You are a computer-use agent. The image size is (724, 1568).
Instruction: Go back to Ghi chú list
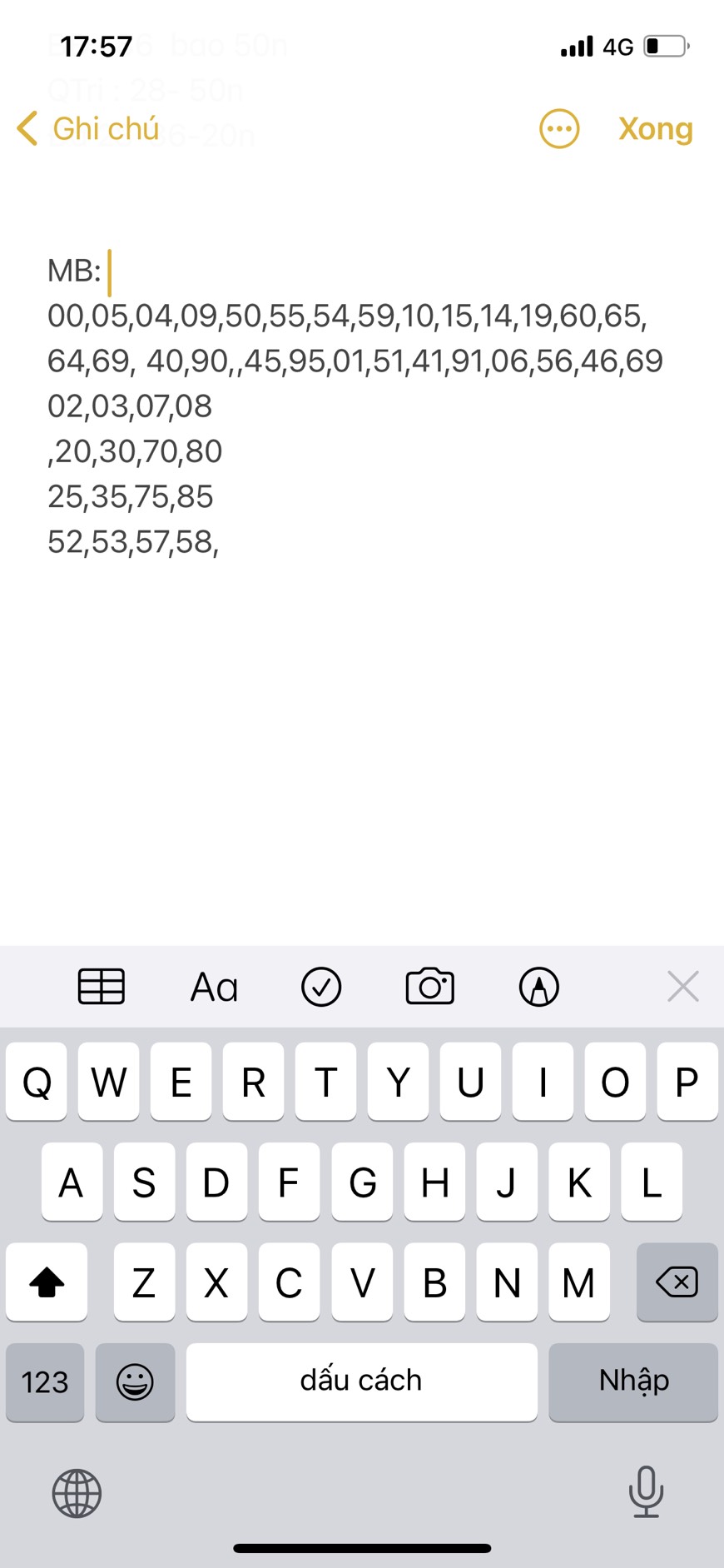pyautogui.click(x=87, y=129)
